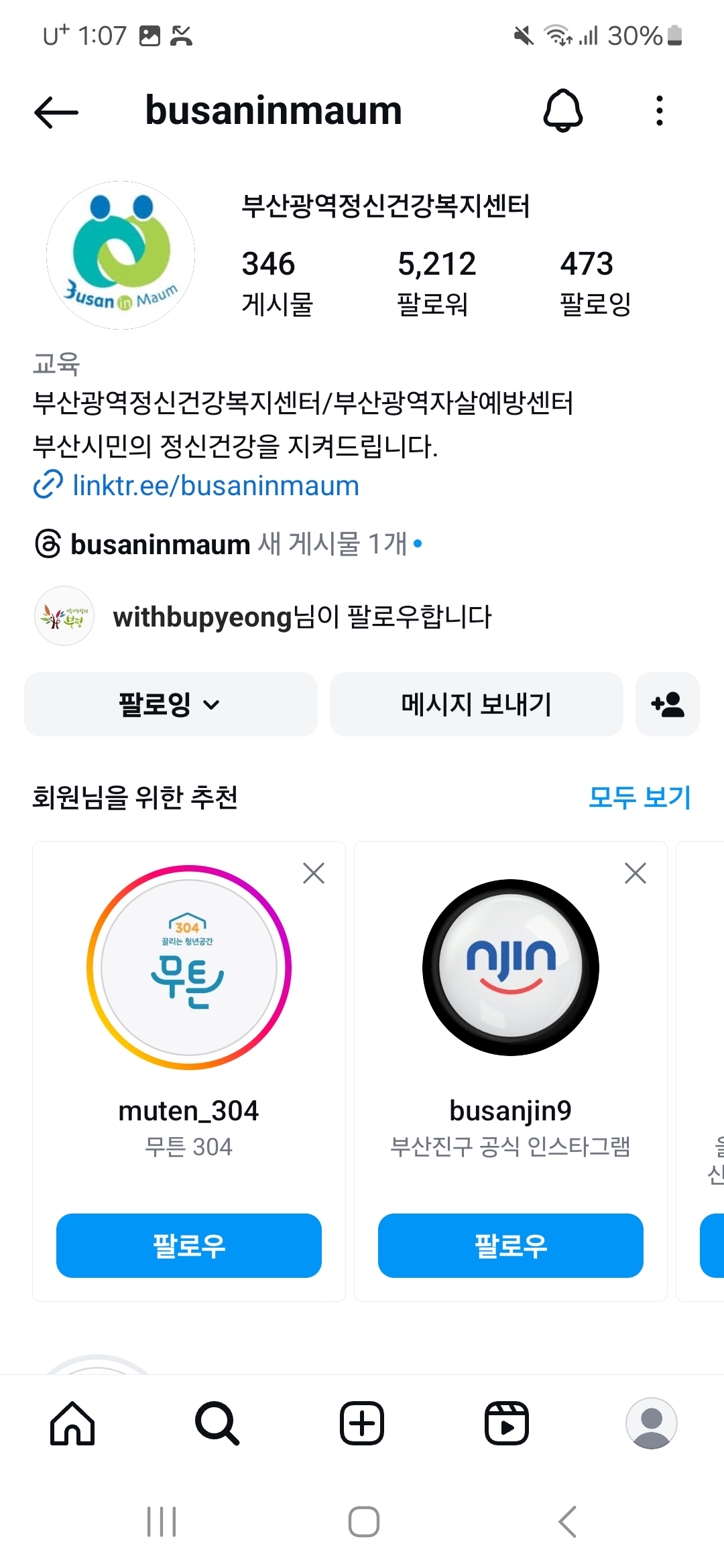The width and height of the screenshot is (724, 1568).
Task: Tap the add-person suggestions icon
Action: click(x=667, y=704)
